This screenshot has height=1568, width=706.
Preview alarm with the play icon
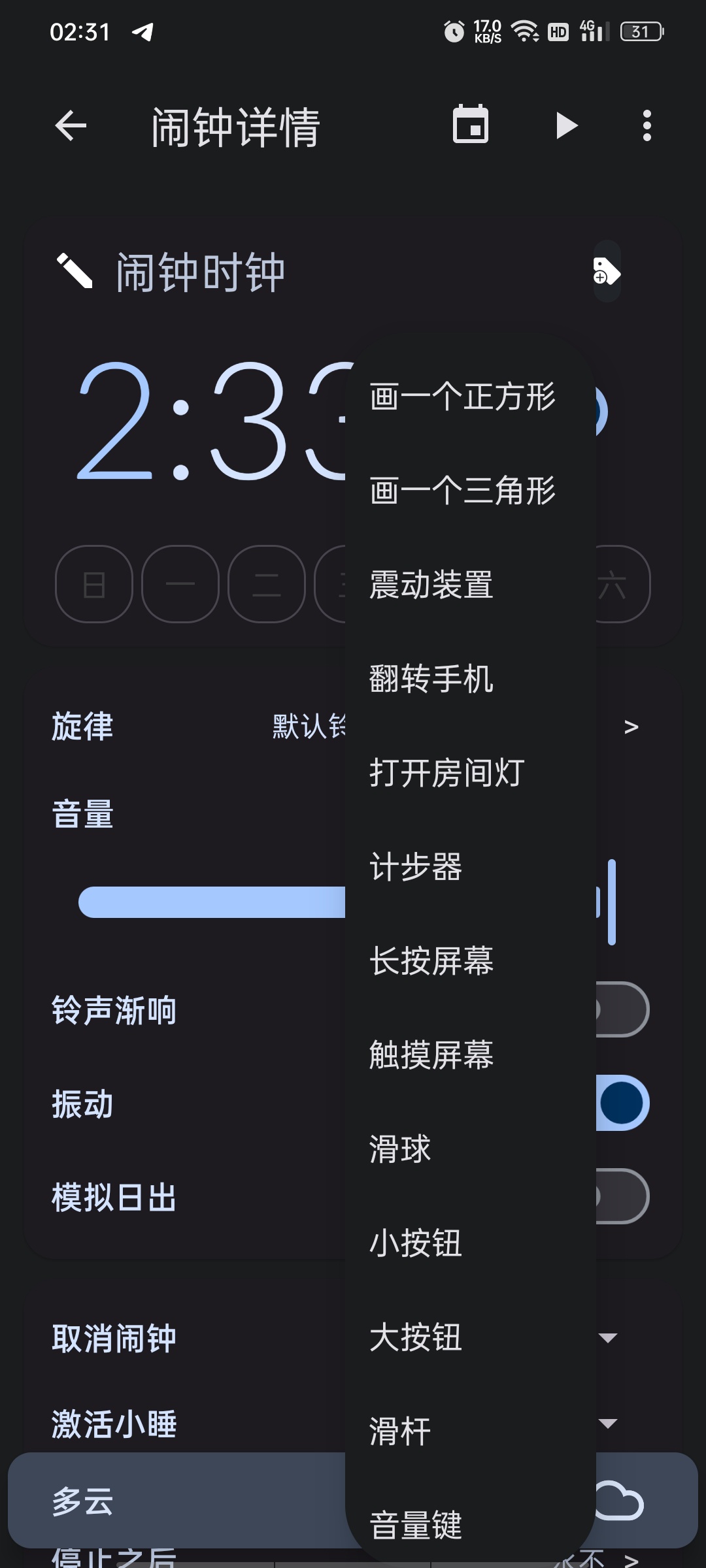(566, 126)
